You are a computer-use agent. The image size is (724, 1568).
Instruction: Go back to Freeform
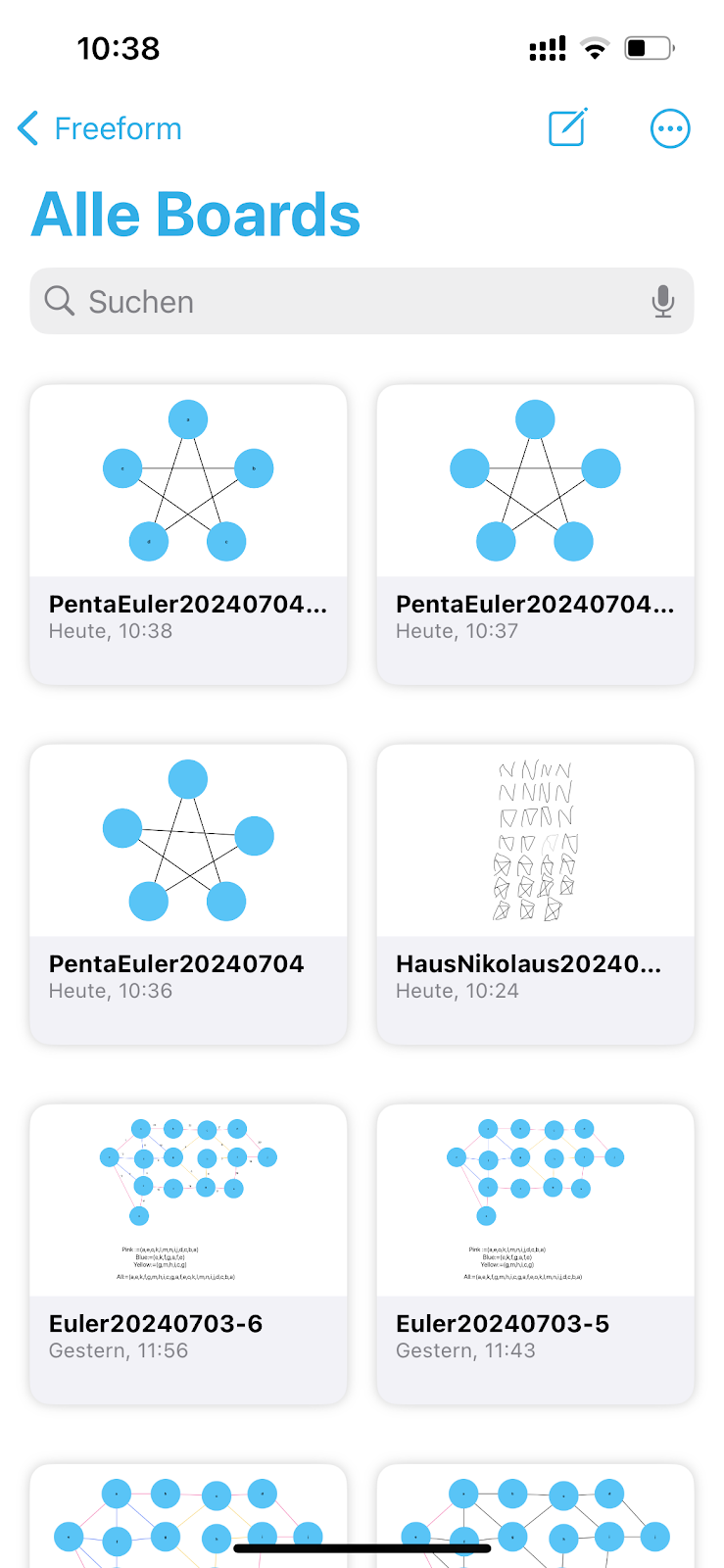click(x=100, y=128)
